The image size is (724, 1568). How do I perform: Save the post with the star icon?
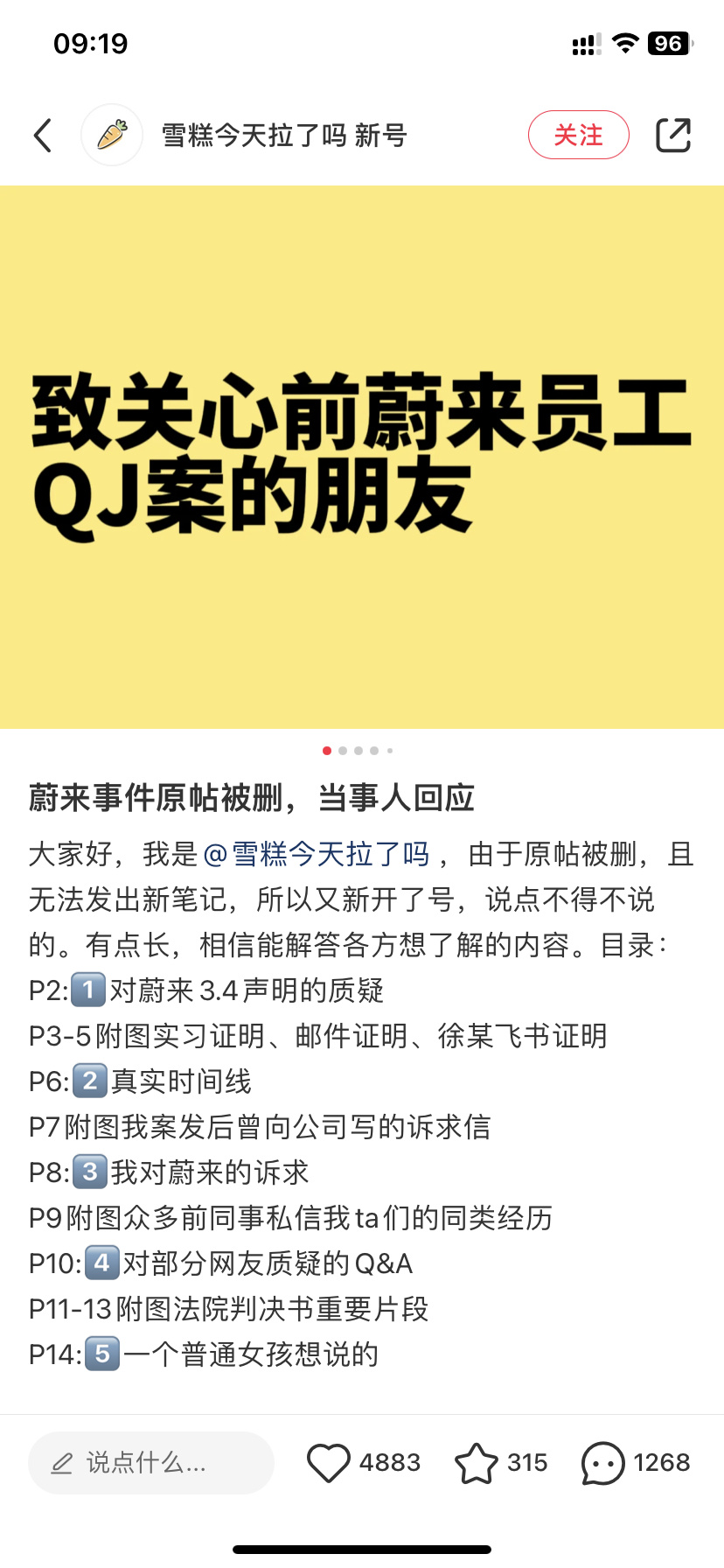[477, 1462]
